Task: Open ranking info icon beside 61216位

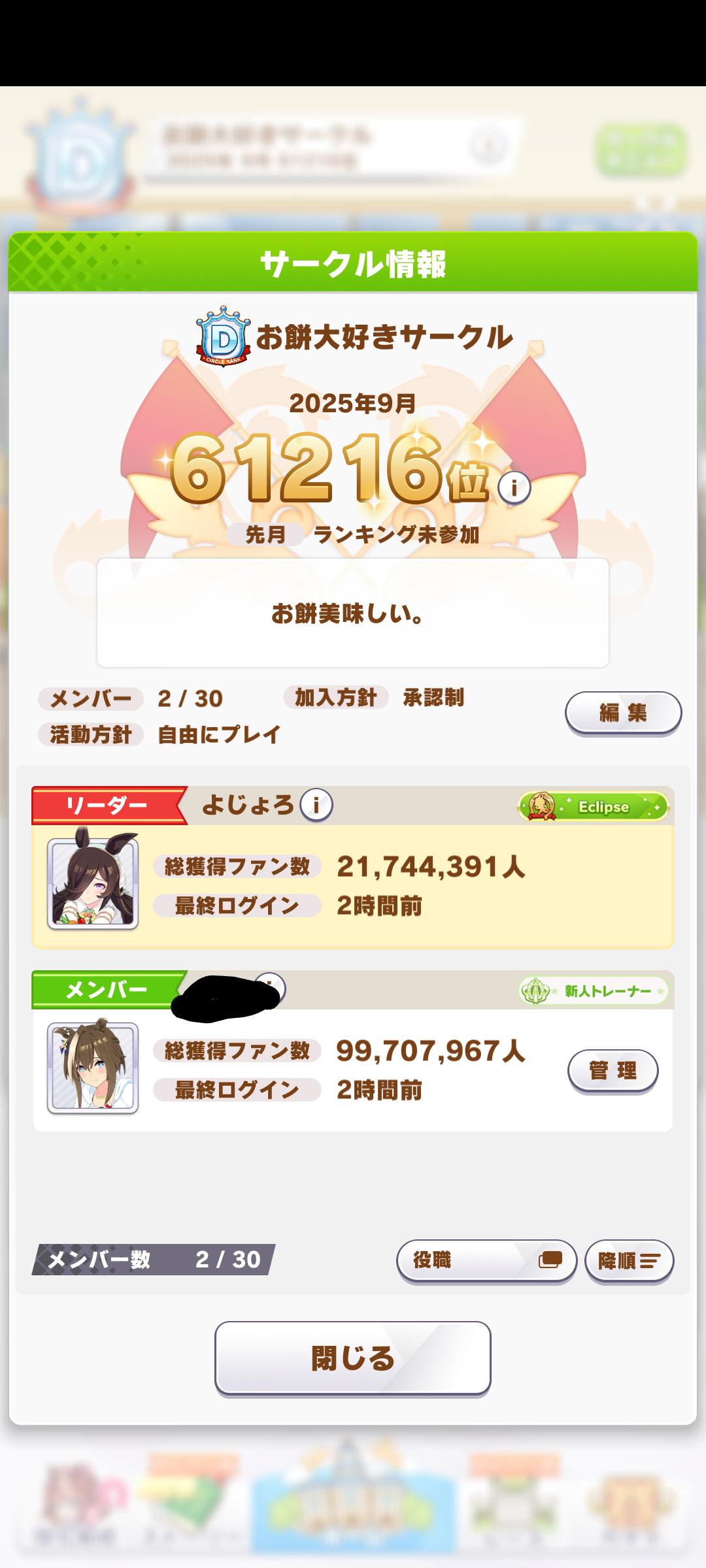Action: 514,487
